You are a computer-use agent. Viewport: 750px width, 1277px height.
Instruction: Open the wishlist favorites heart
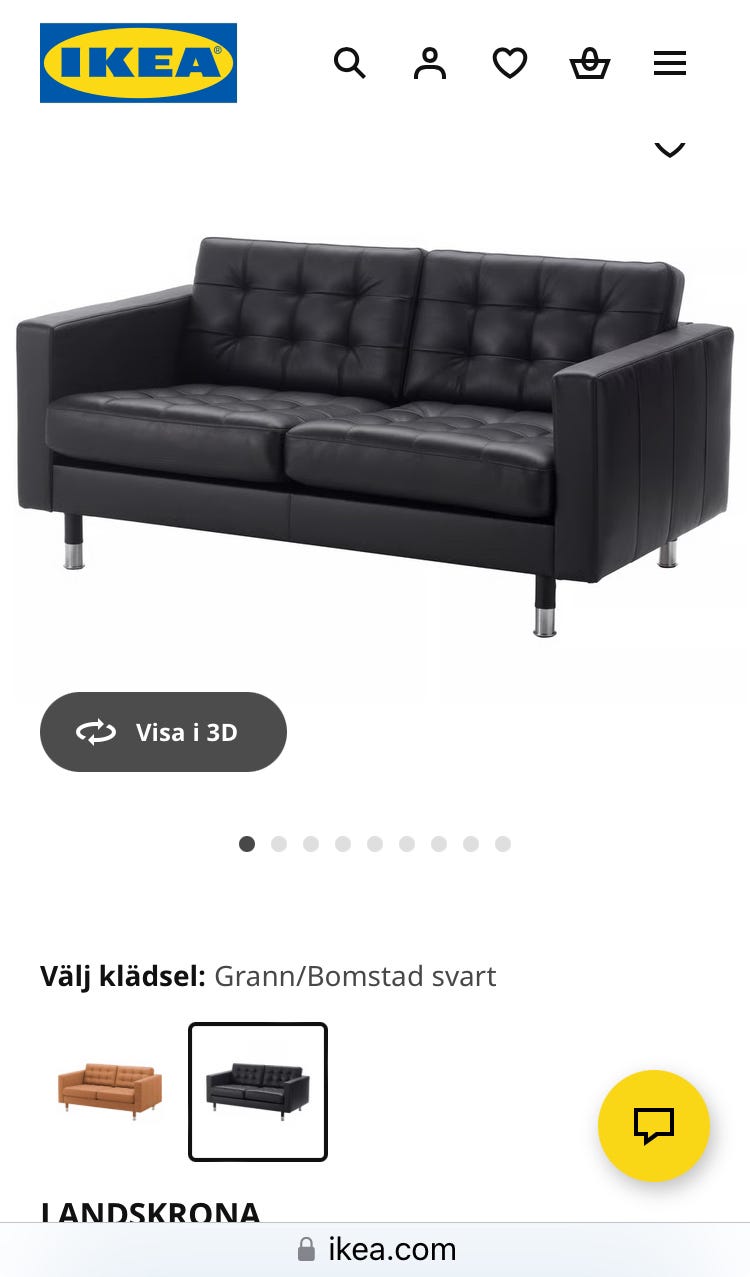pyautogui.click(x=510, y=63)
